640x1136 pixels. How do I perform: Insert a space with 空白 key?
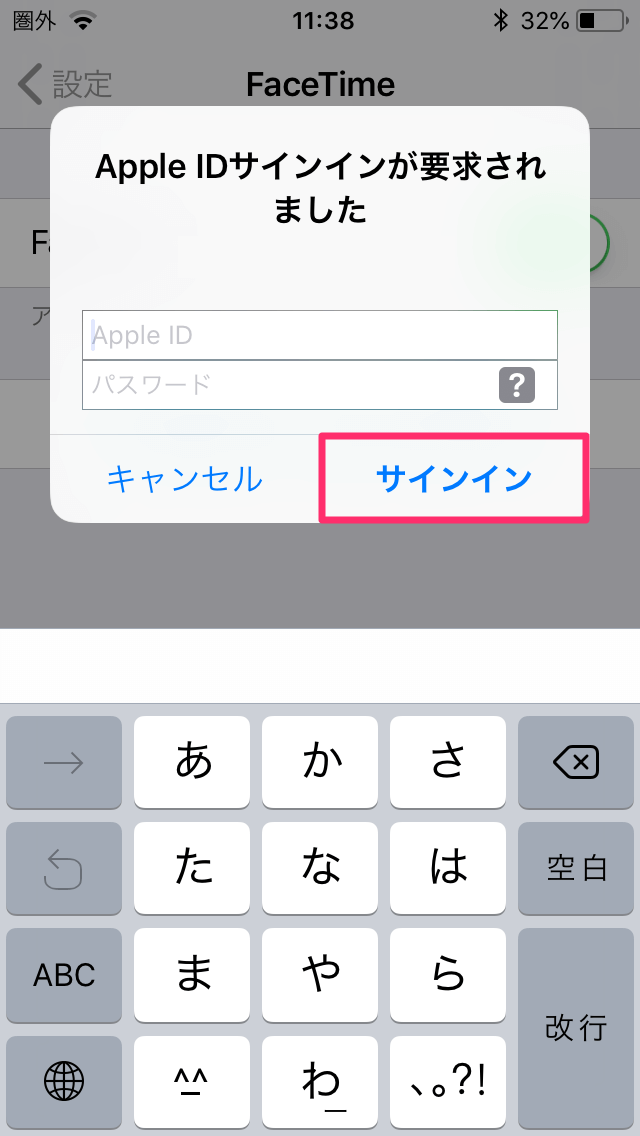pos(576,868)
